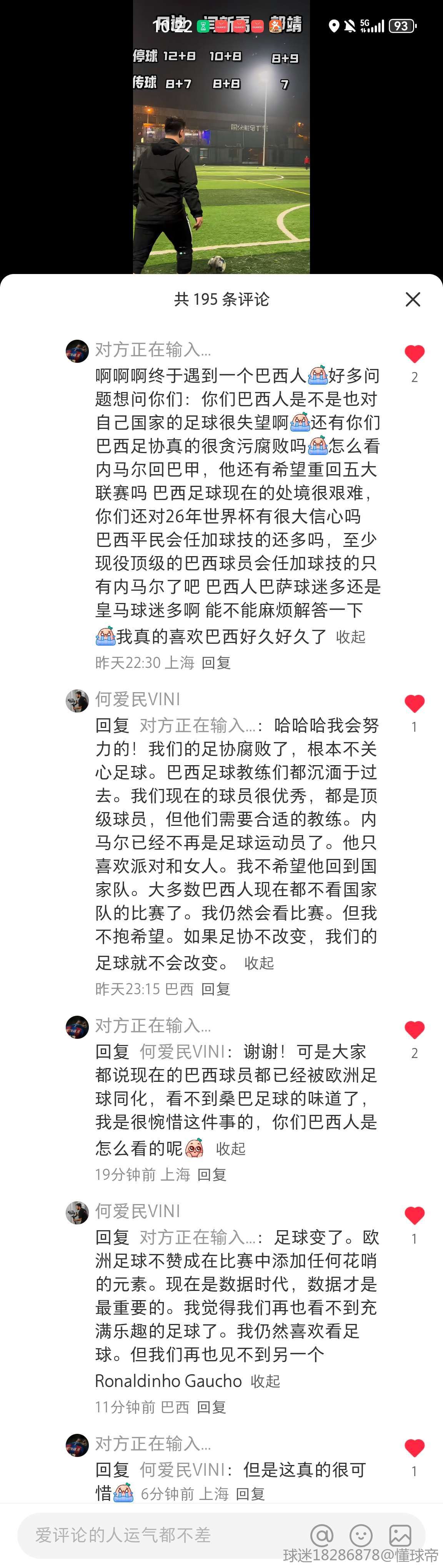Like the comment posted 6分钟前
Image resolution: width=443 pixels, height=1568 pixels.
[415, 1448]
